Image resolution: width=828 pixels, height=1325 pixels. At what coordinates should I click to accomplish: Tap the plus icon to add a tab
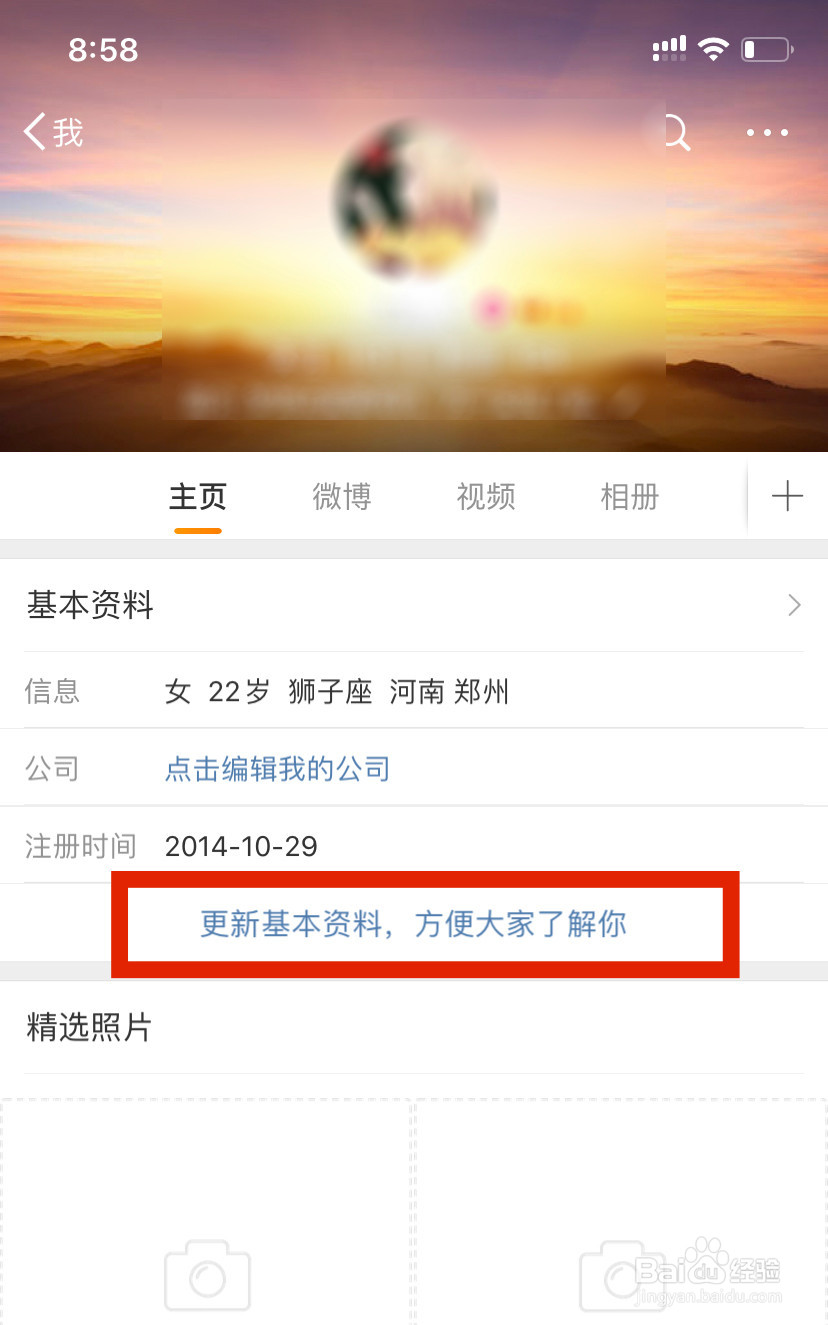(788, 496)
